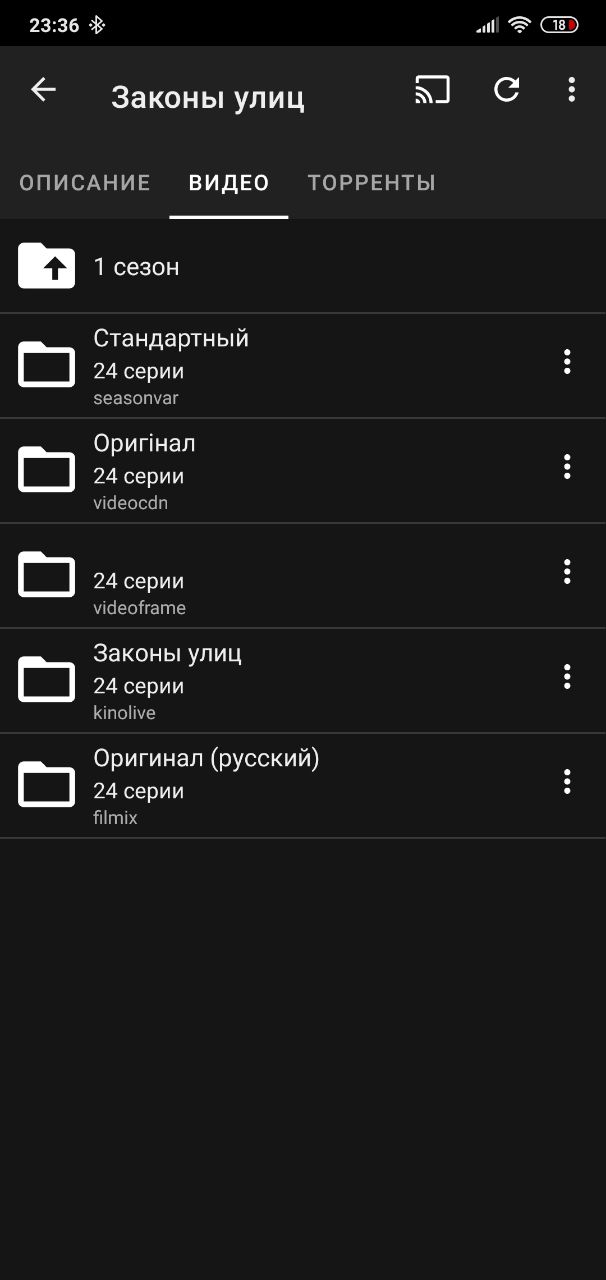Go up from the 1 сезон folder

tap(47, 266)
